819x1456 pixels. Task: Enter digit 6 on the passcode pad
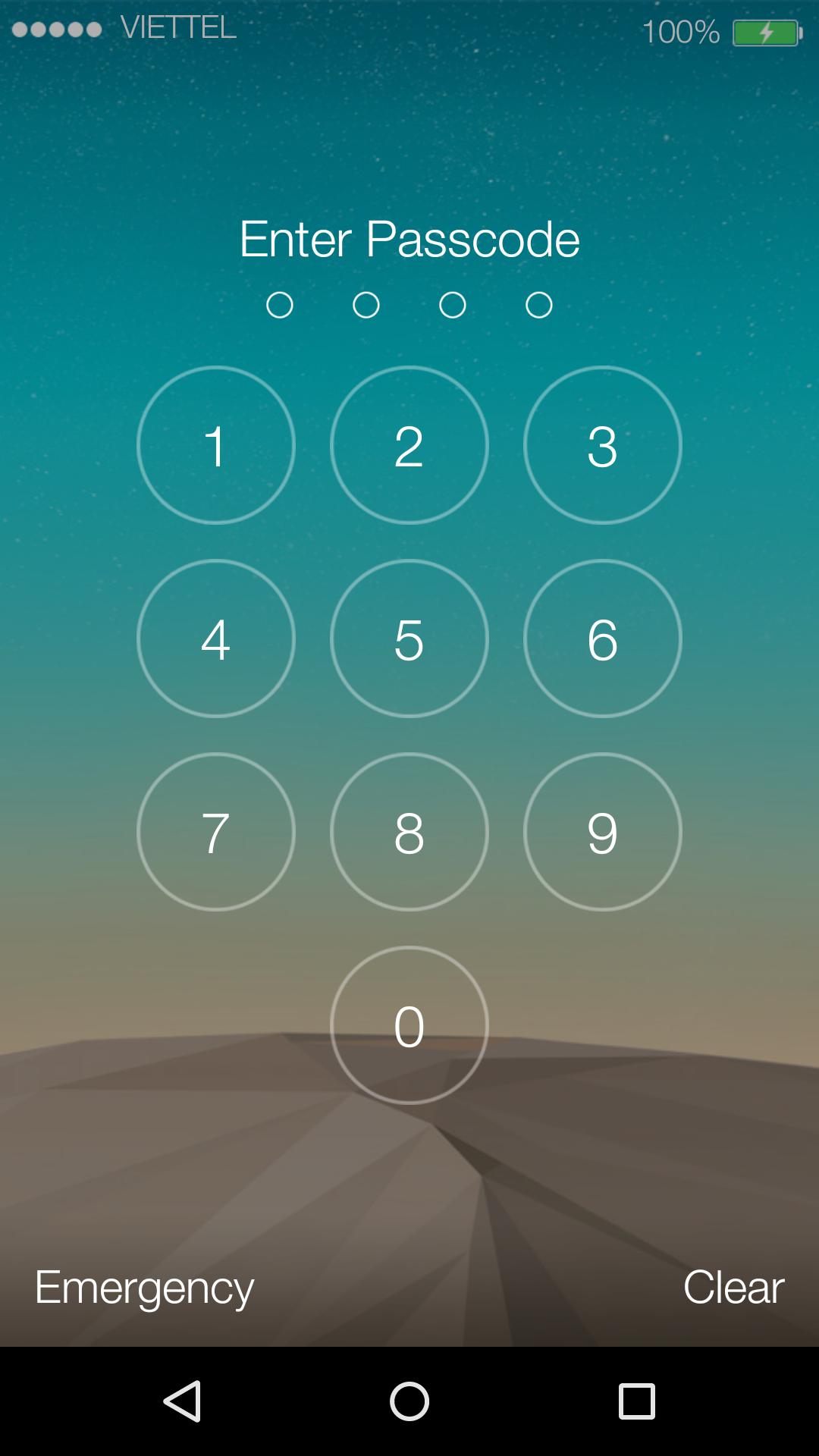click(x=603, y=639)
